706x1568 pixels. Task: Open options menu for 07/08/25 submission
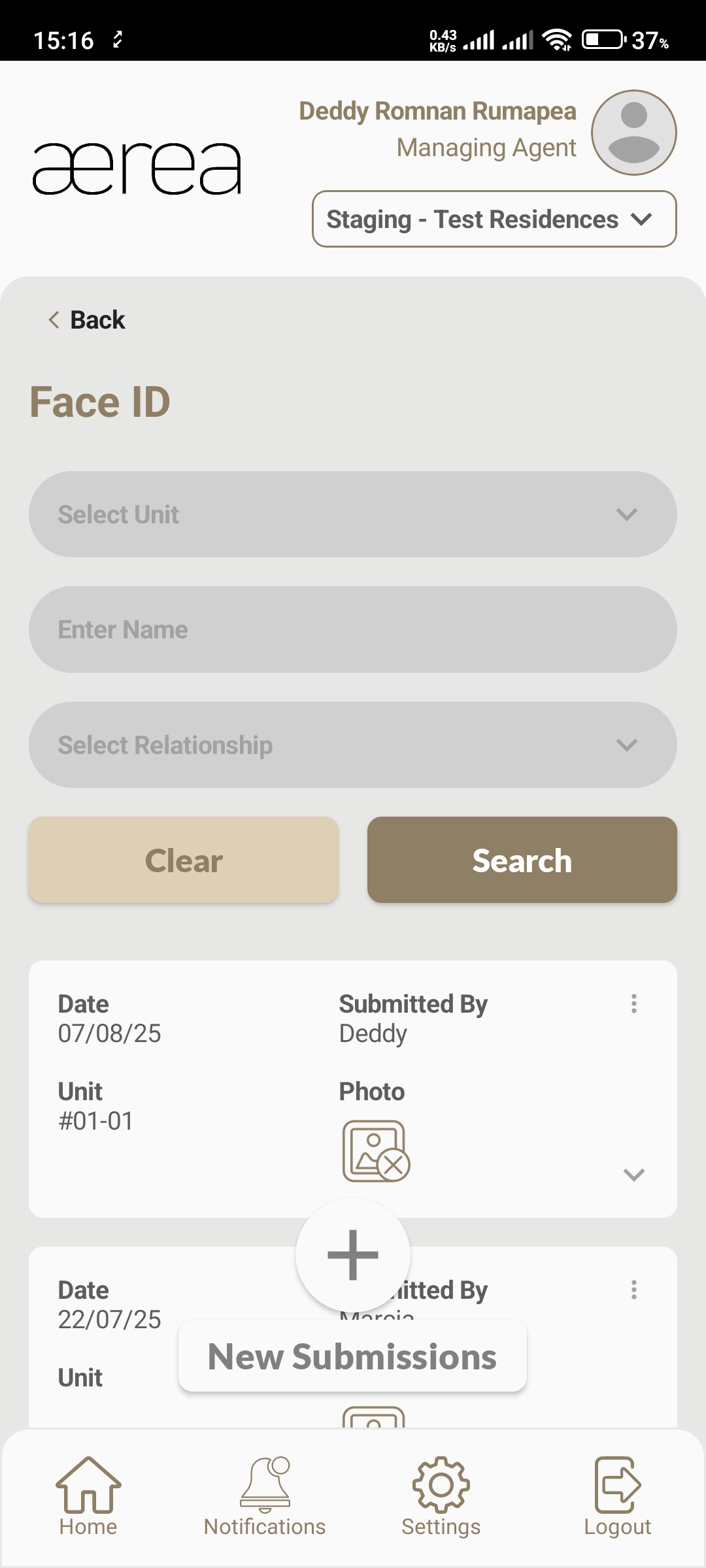pyautogui.click(x=633, y=1004)
